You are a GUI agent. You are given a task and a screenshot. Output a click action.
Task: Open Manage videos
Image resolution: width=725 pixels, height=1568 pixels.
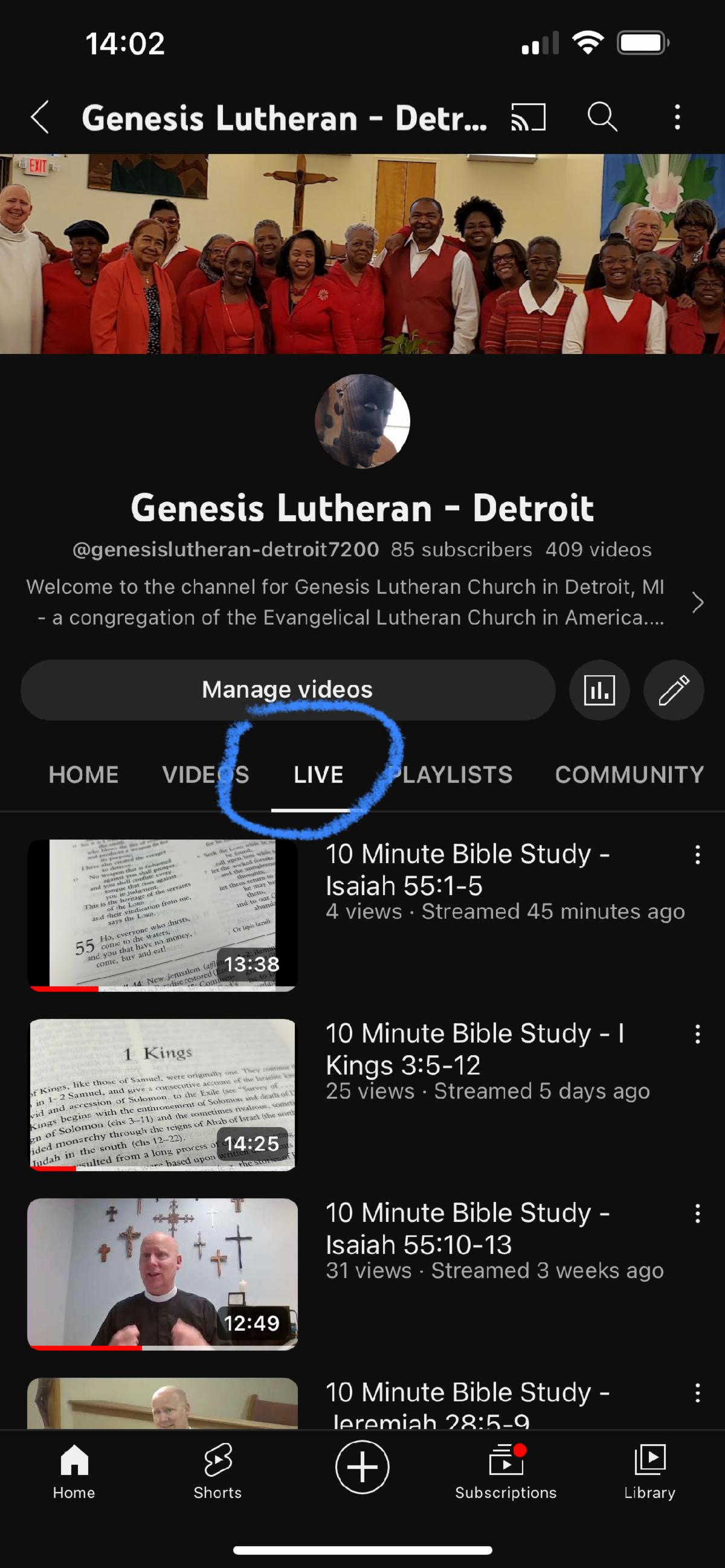[288, 690]
